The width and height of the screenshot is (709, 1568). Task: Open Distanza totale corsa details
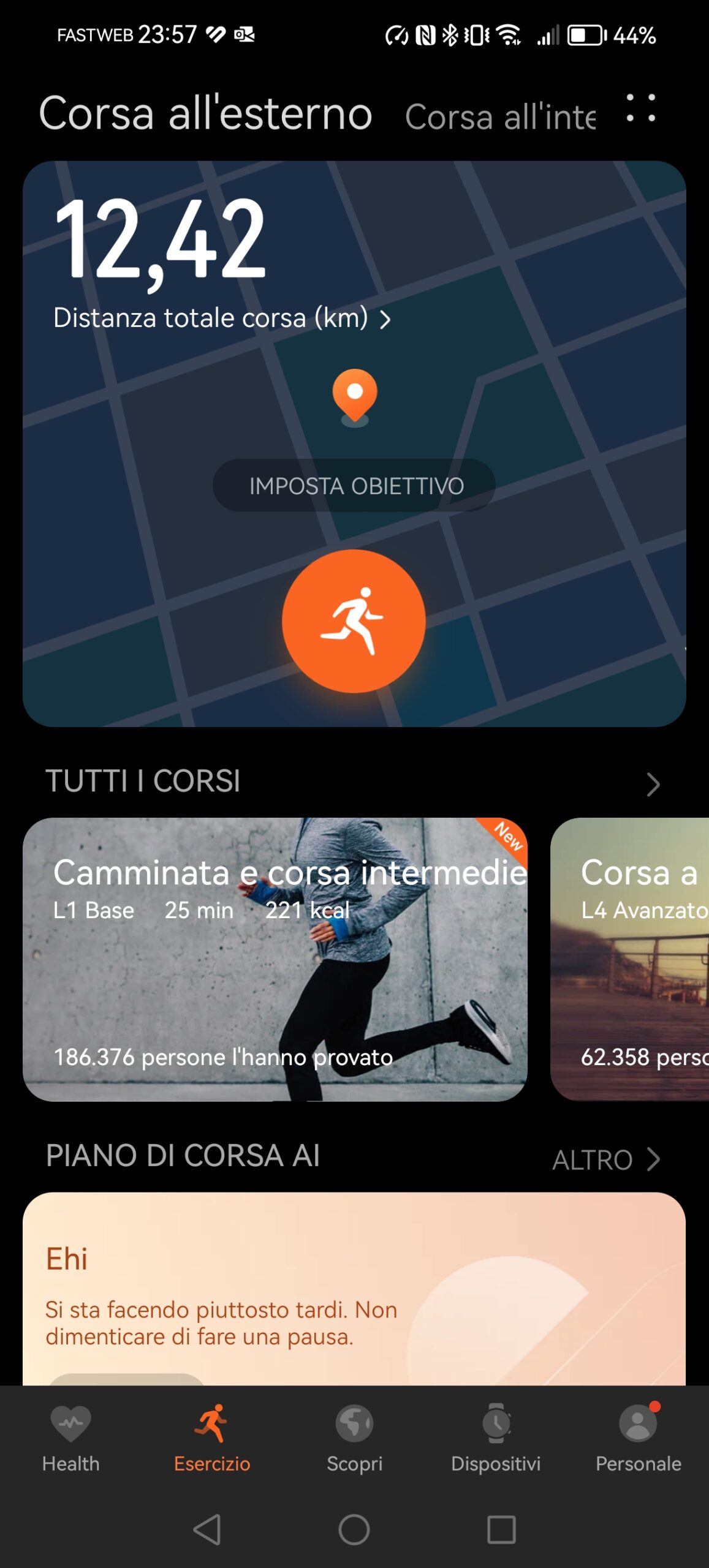coord(221,318)
